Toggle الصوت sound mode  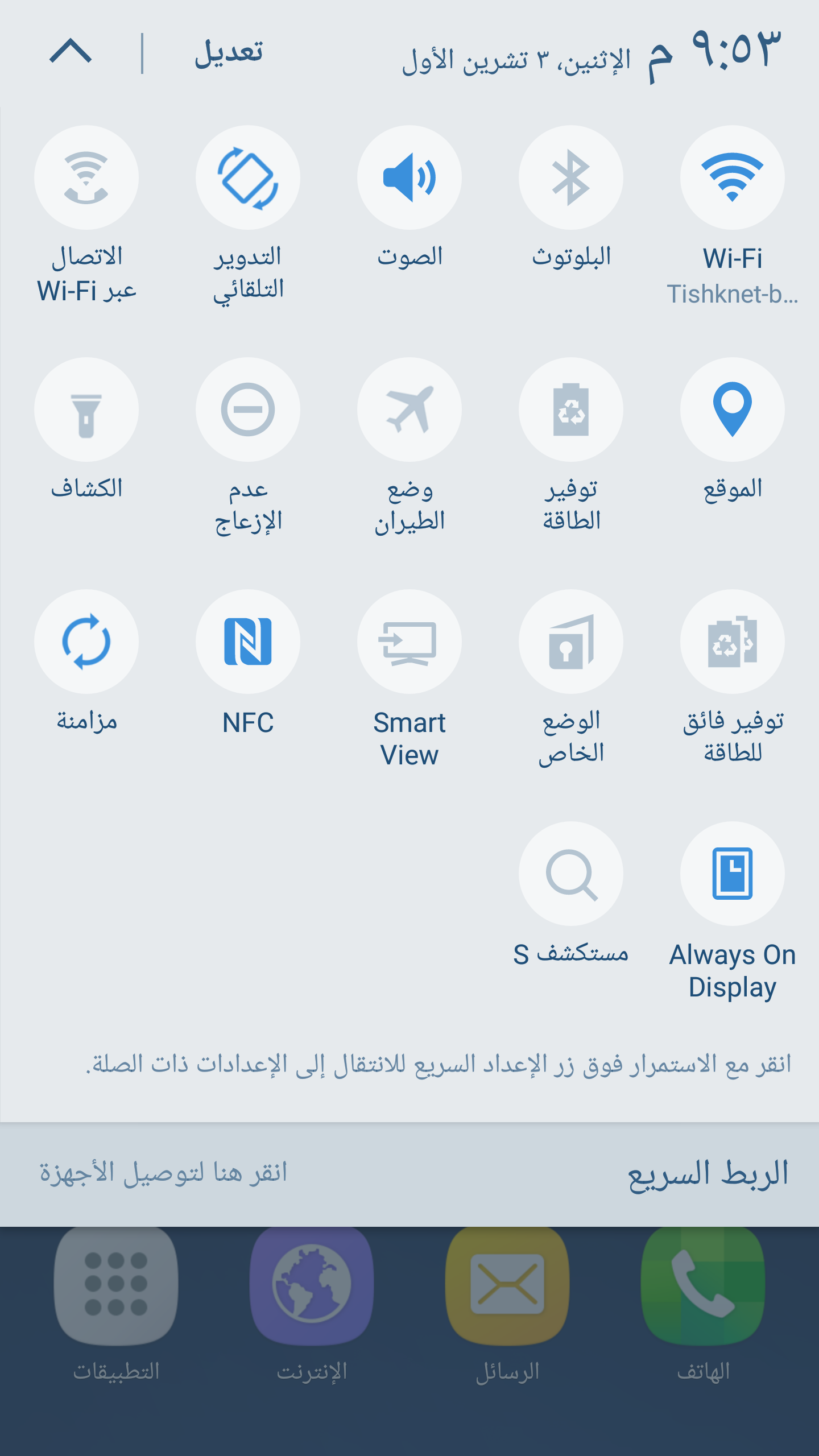point(409,178)
